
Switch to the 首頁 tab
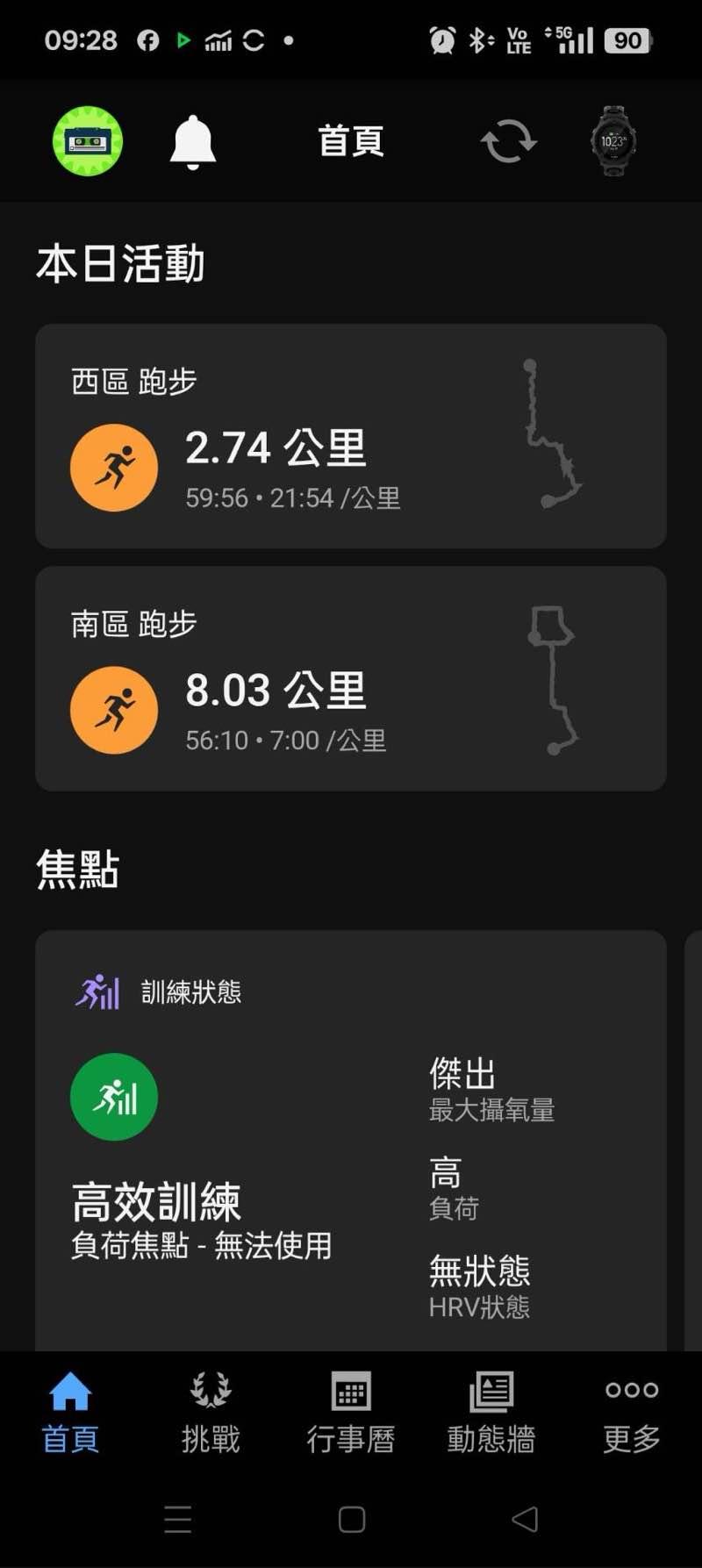[70, 1412]
